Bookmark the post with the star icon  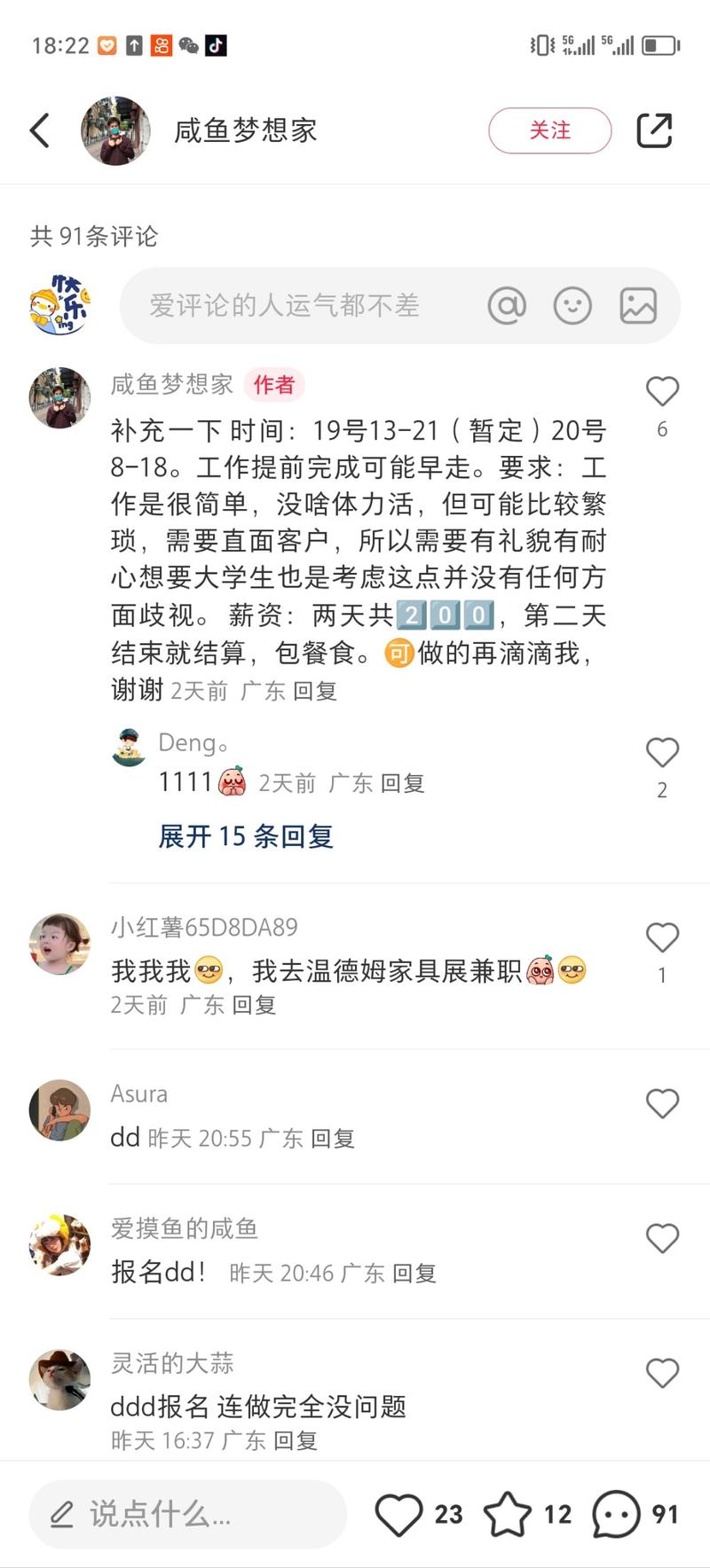(x=507, y=1514)
